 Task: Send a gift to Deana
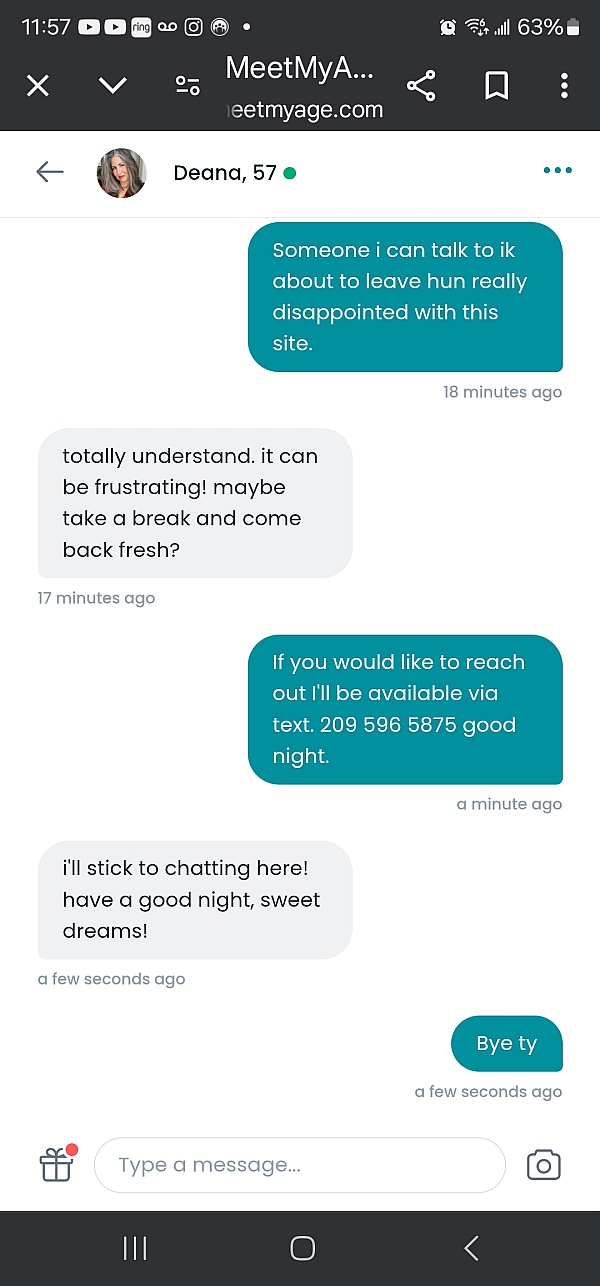pos(57,1165)
